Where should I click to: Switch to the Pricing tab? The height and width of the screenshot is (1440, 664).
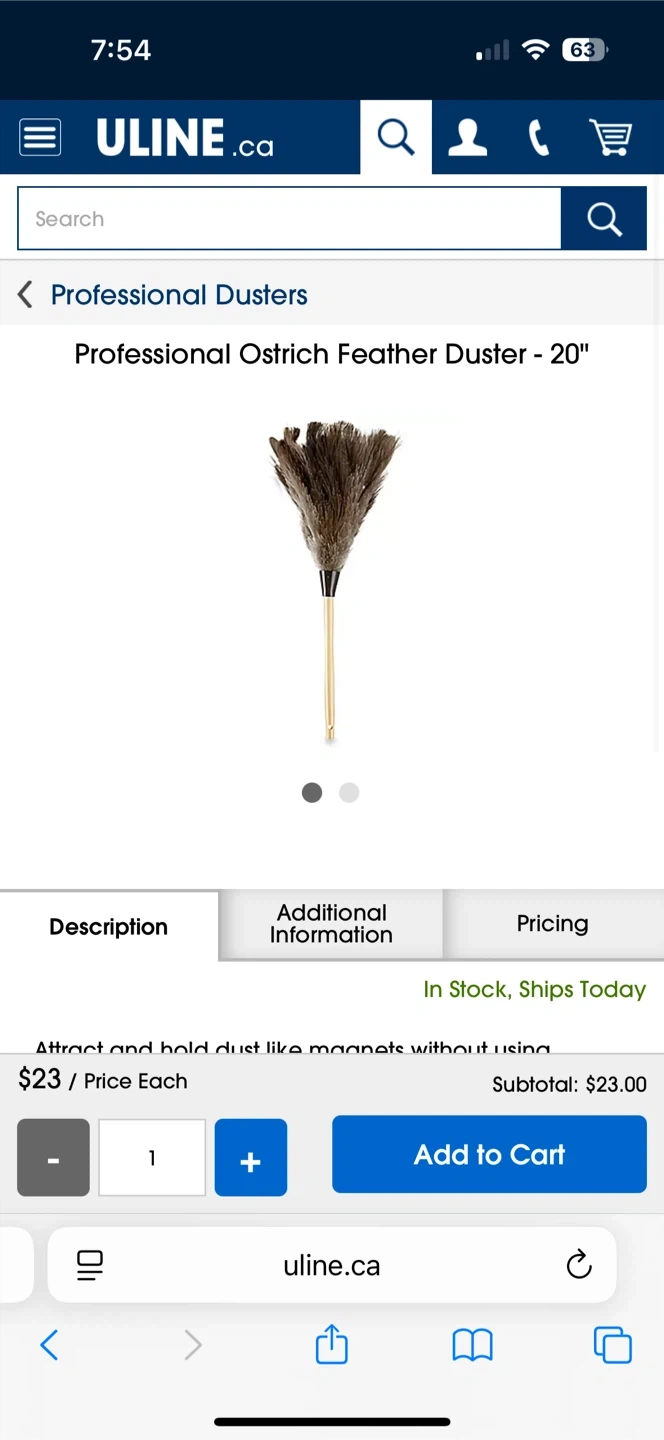[x=552, y=924]
